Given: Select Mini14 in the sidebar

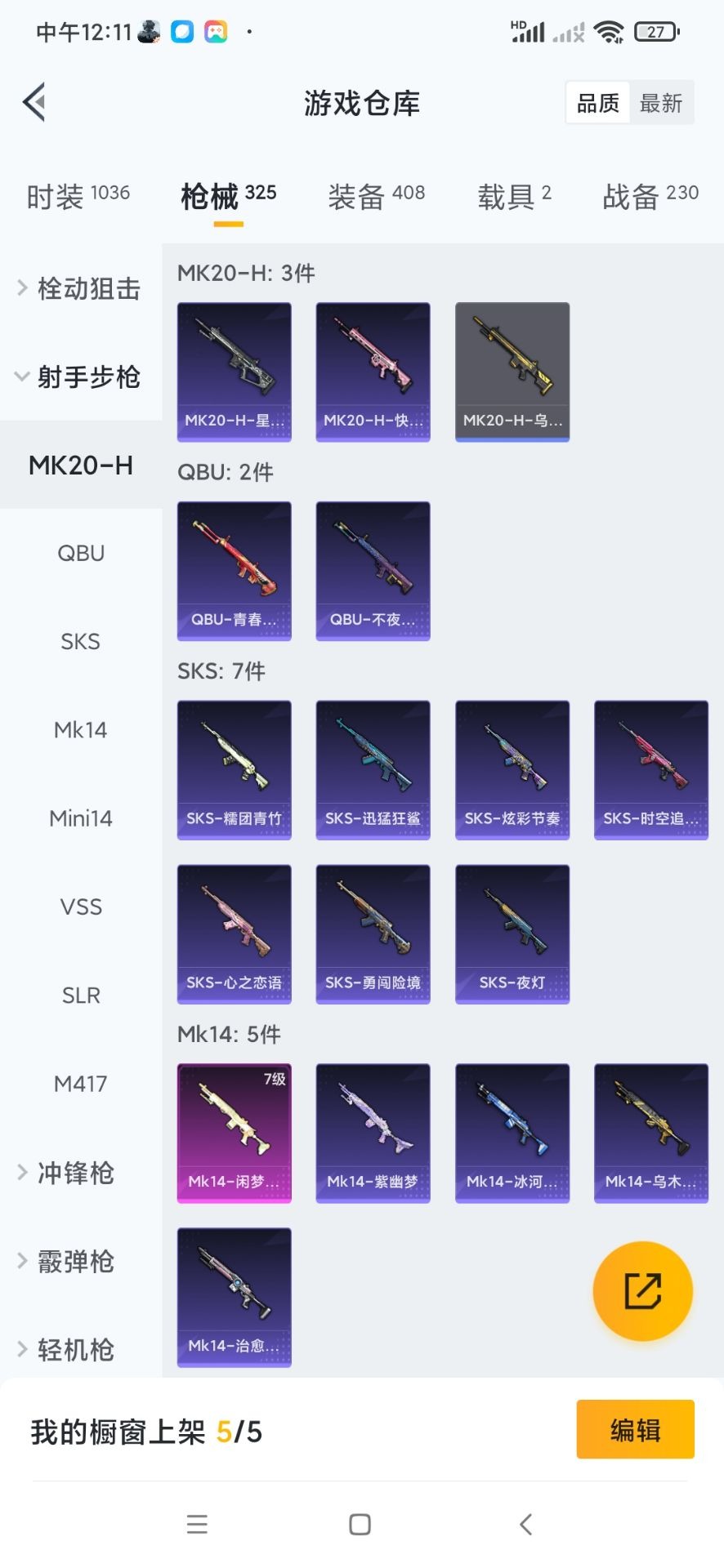Looking at the screenshot, I should [x=81, y=818].
